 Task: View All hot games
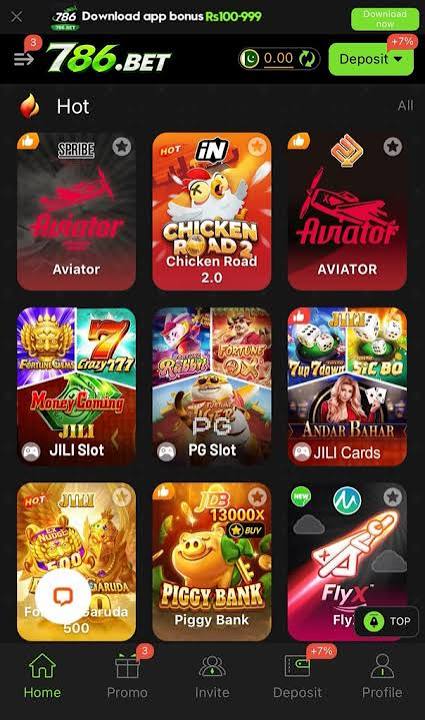tap(405, 106)
